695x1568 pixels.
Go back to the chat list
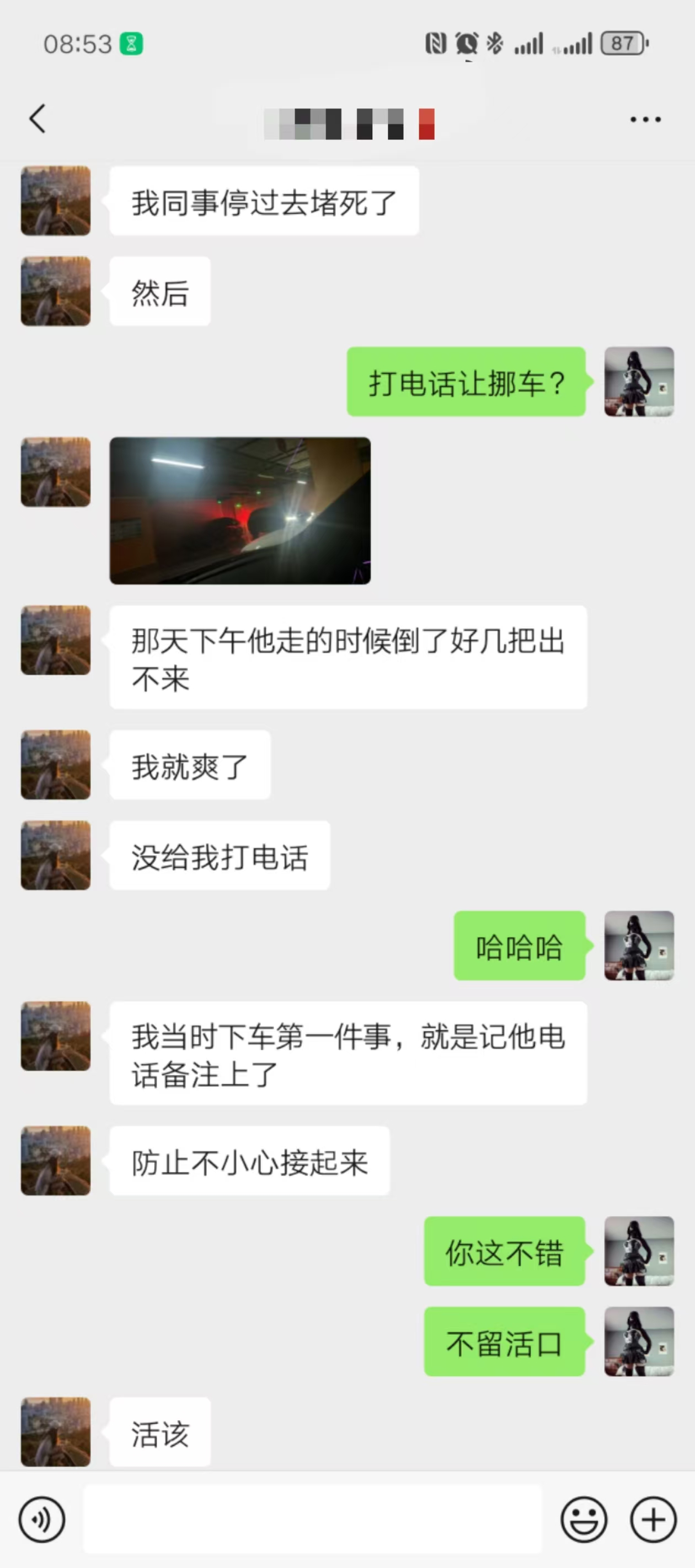[38, 118]
